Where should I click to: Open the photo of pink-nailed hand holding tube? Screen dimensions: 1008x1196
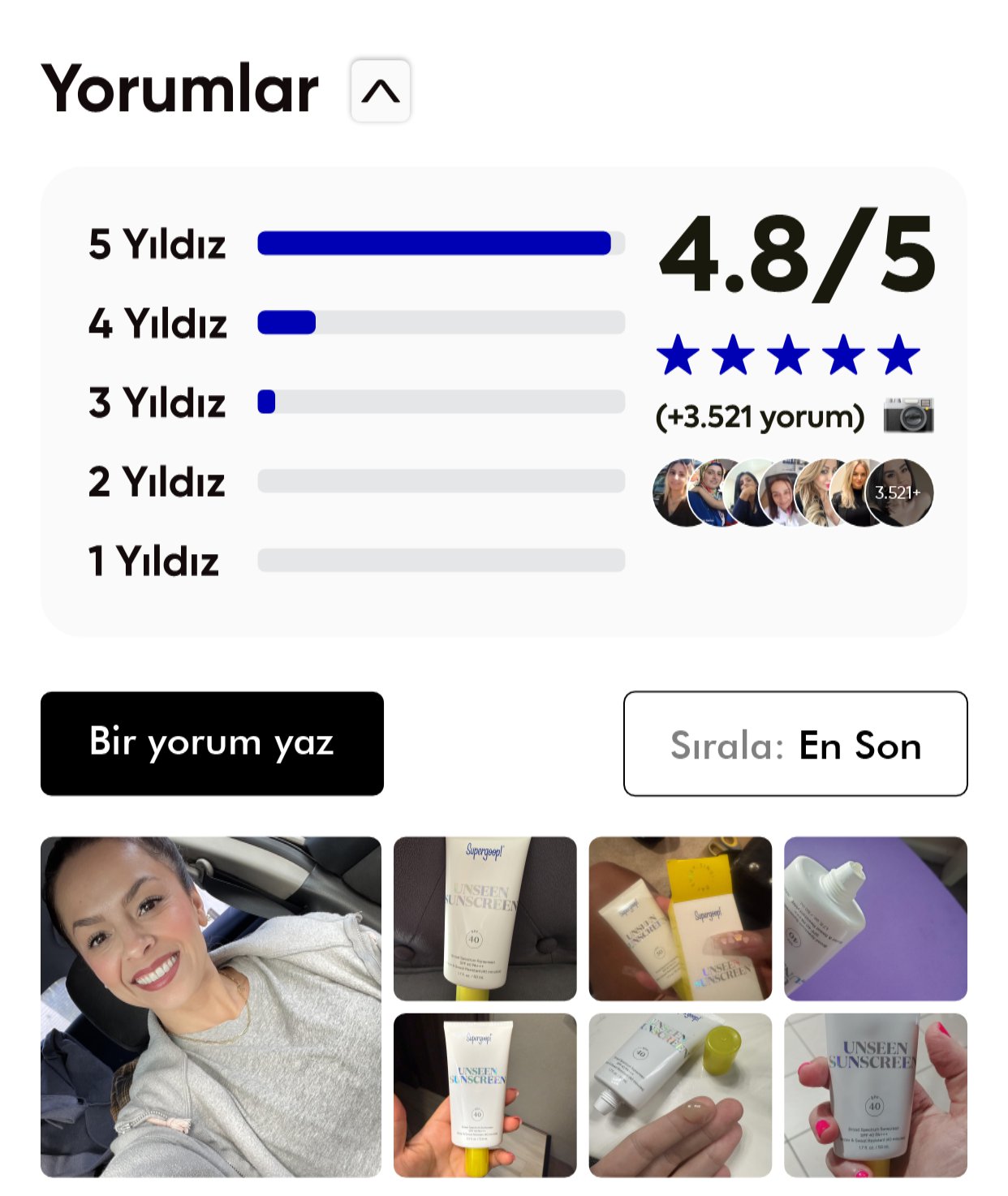875,1095
